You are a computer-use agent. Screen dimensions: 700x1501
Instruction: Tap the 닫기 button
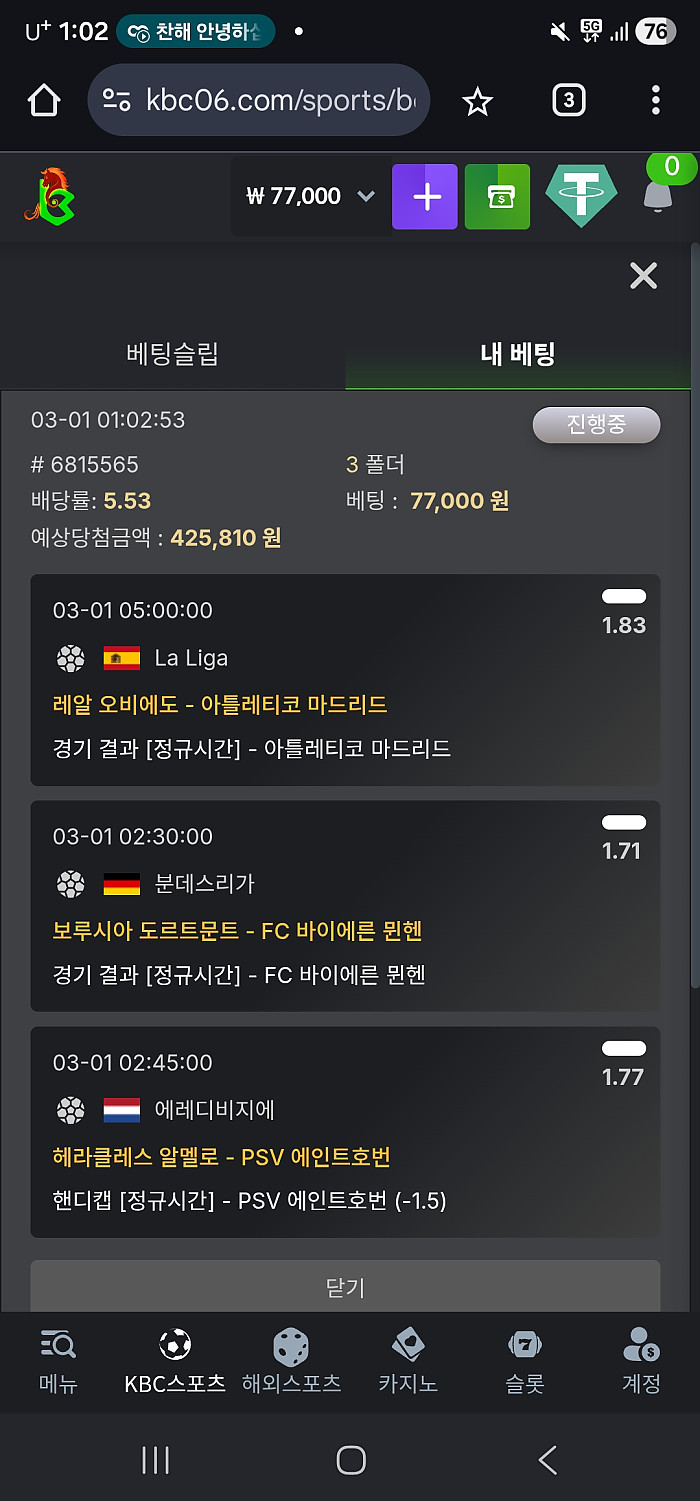(345, 1286)
